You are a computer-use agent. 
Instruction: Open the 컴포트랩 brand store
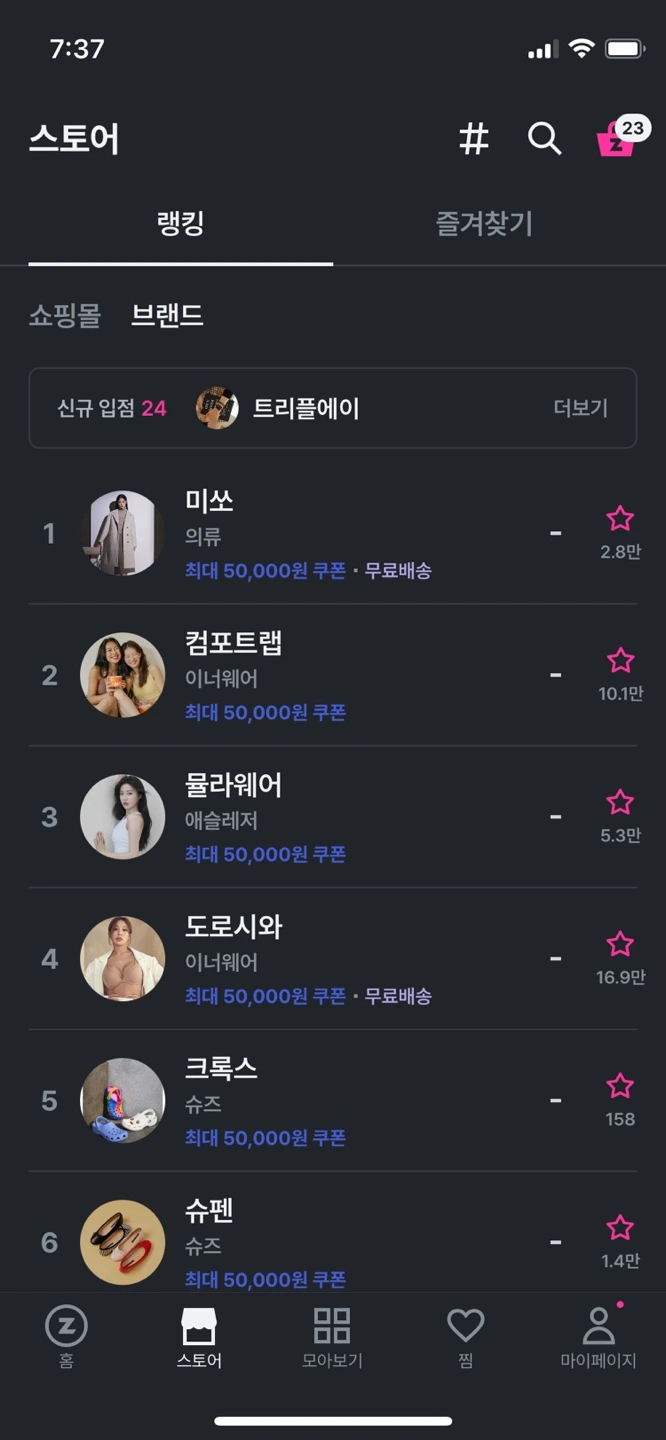(x=300, y=676)
